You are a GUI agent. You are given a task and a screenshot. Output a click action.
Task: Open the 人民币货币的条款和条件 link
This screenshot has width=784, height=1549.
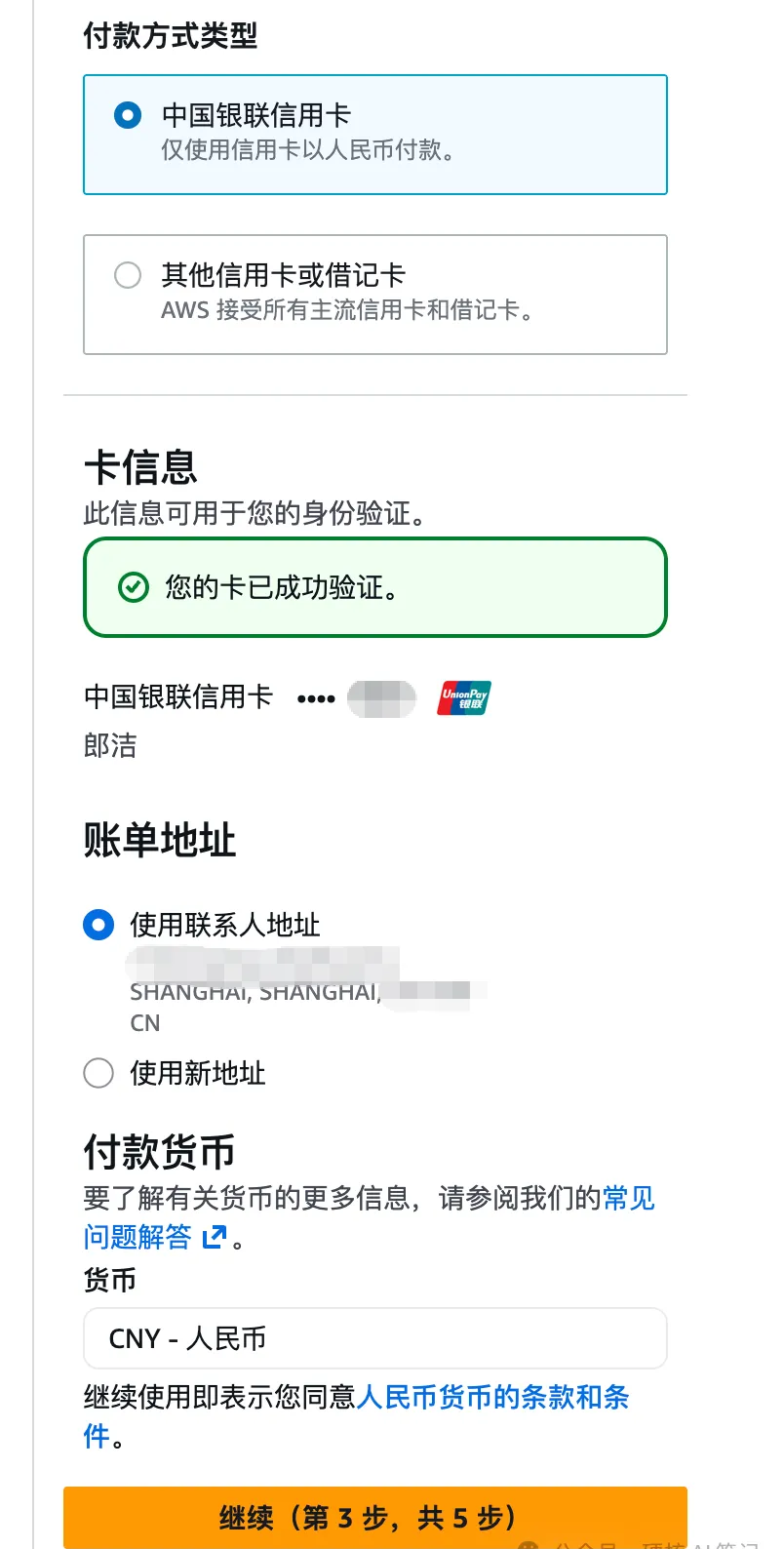(x=497, y=1399)
